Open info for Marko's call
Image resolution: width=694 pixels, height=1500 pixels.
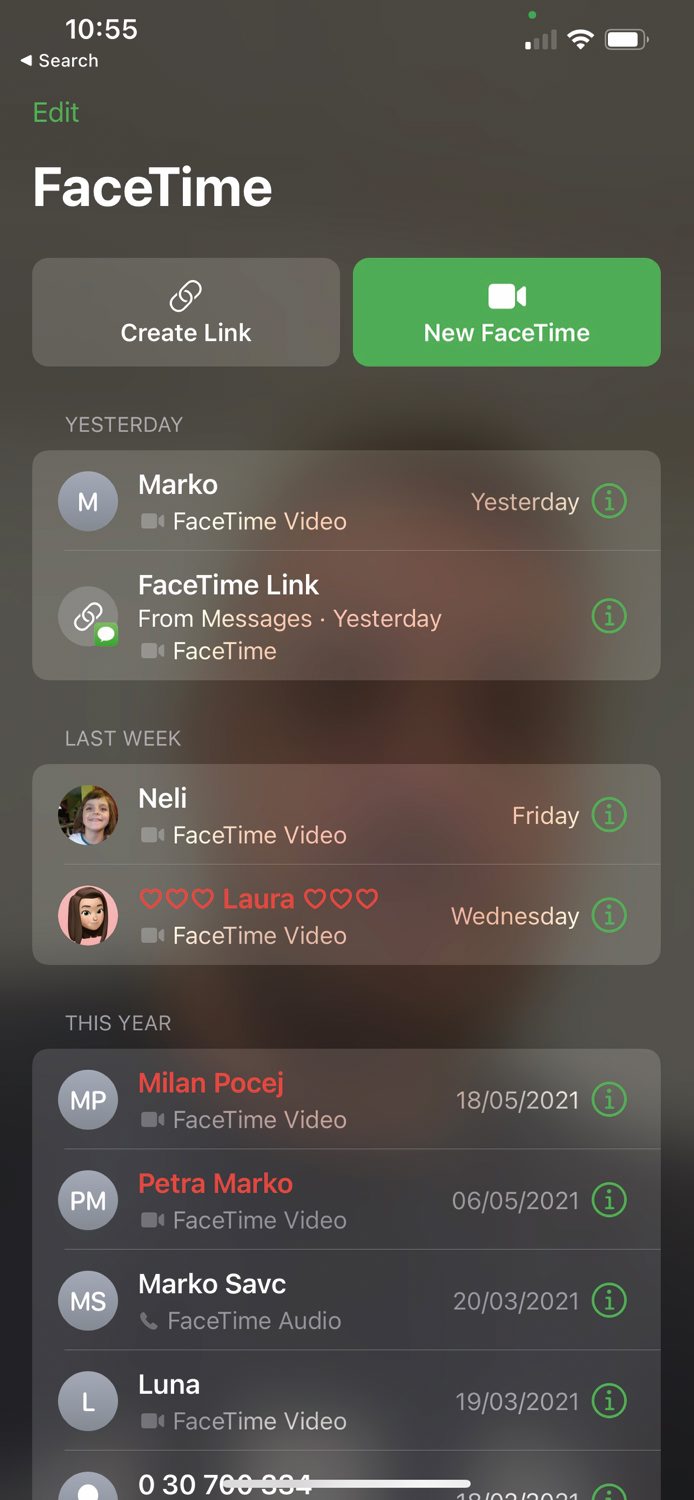609,500
